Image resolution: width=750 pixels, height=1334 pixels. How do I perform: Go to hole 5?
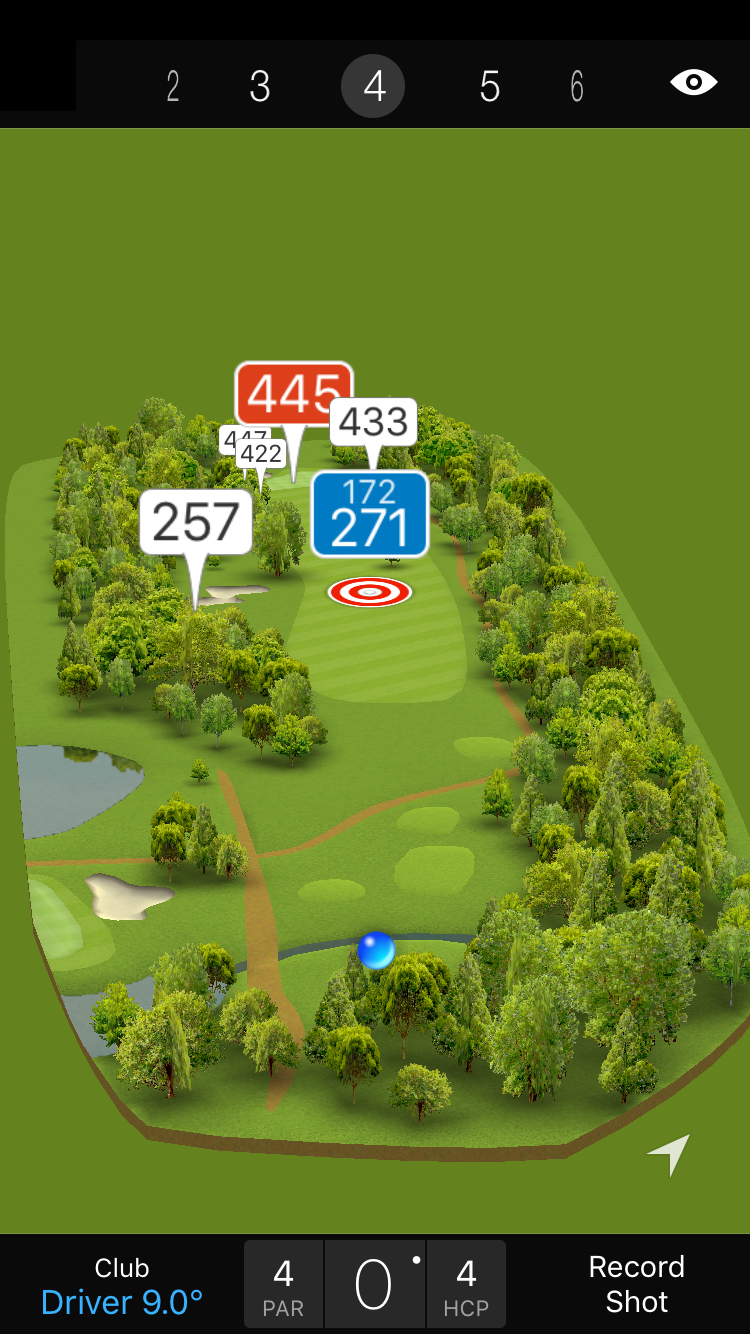[x=489, y=87]
